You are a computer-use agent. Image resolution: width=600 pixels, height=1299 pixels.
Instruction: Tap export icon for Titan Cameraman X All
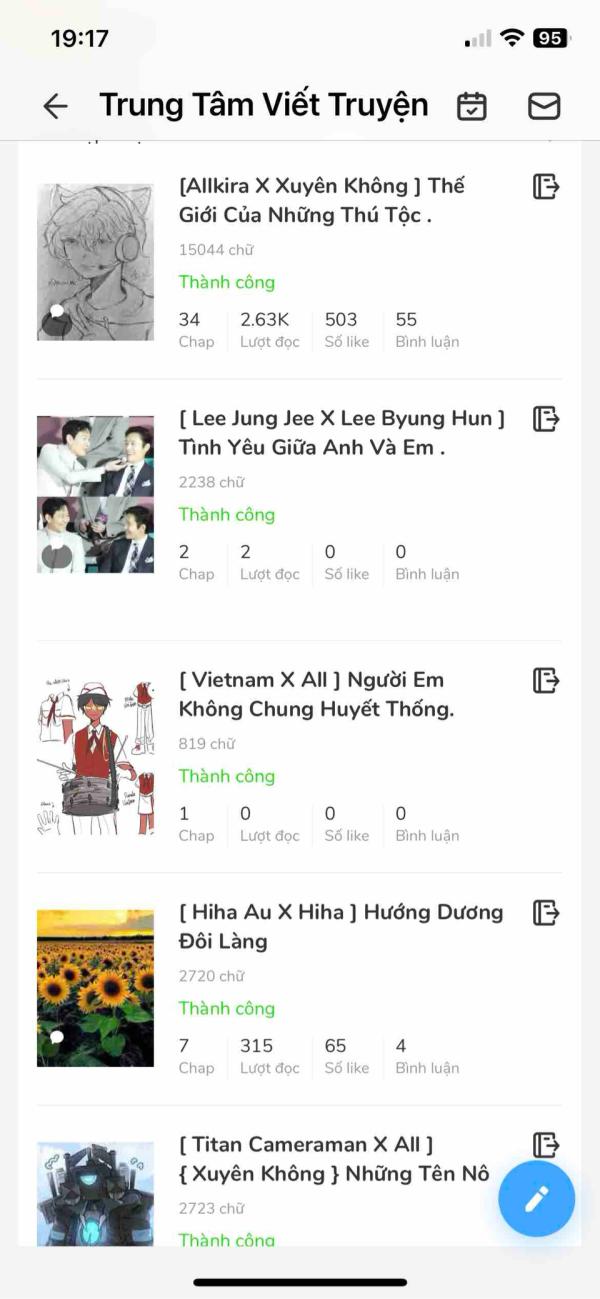click(x=545, y=1144)
